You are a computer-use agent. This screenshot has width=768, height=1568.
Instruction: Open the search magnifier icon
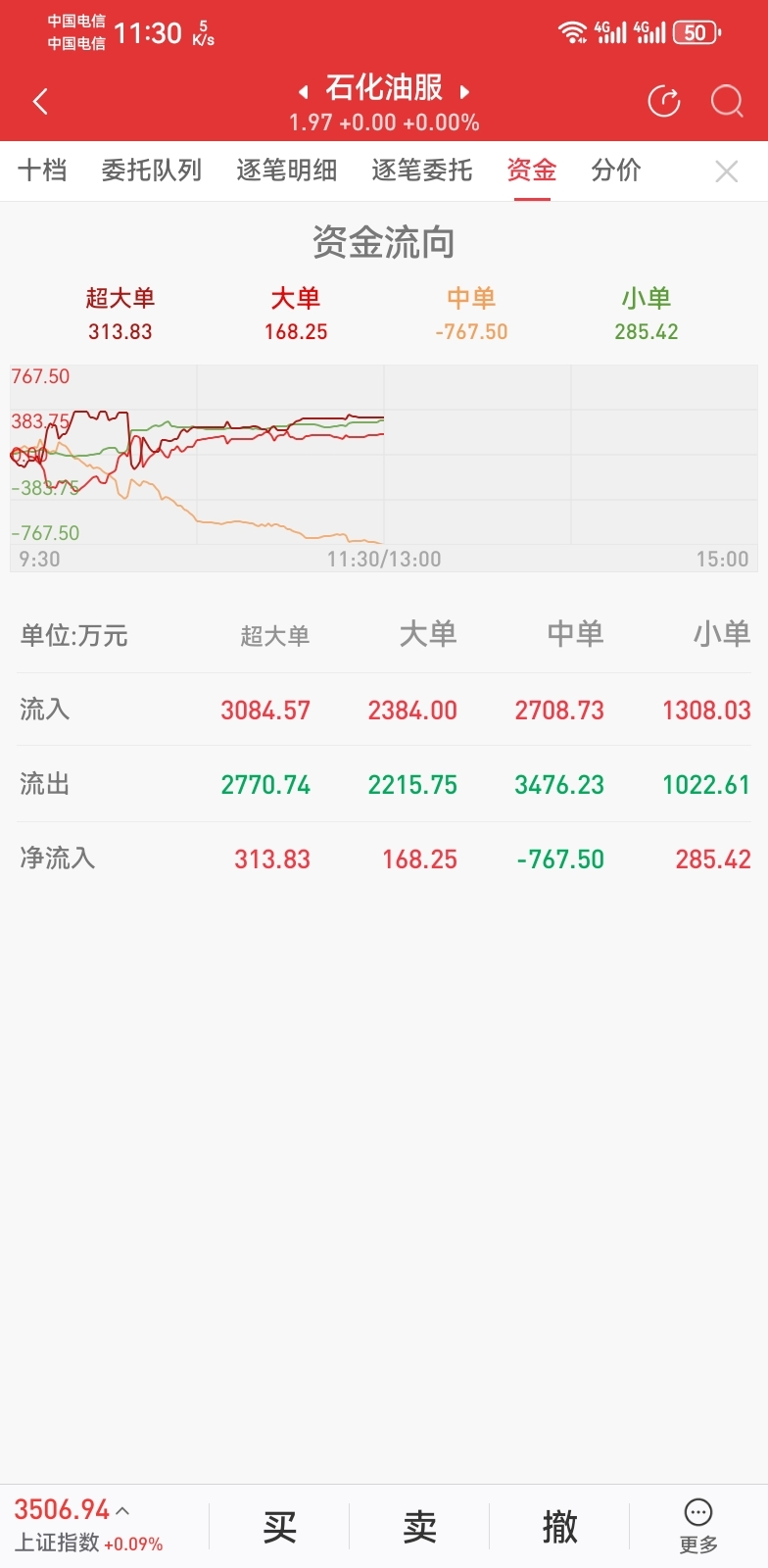[727, 101]
